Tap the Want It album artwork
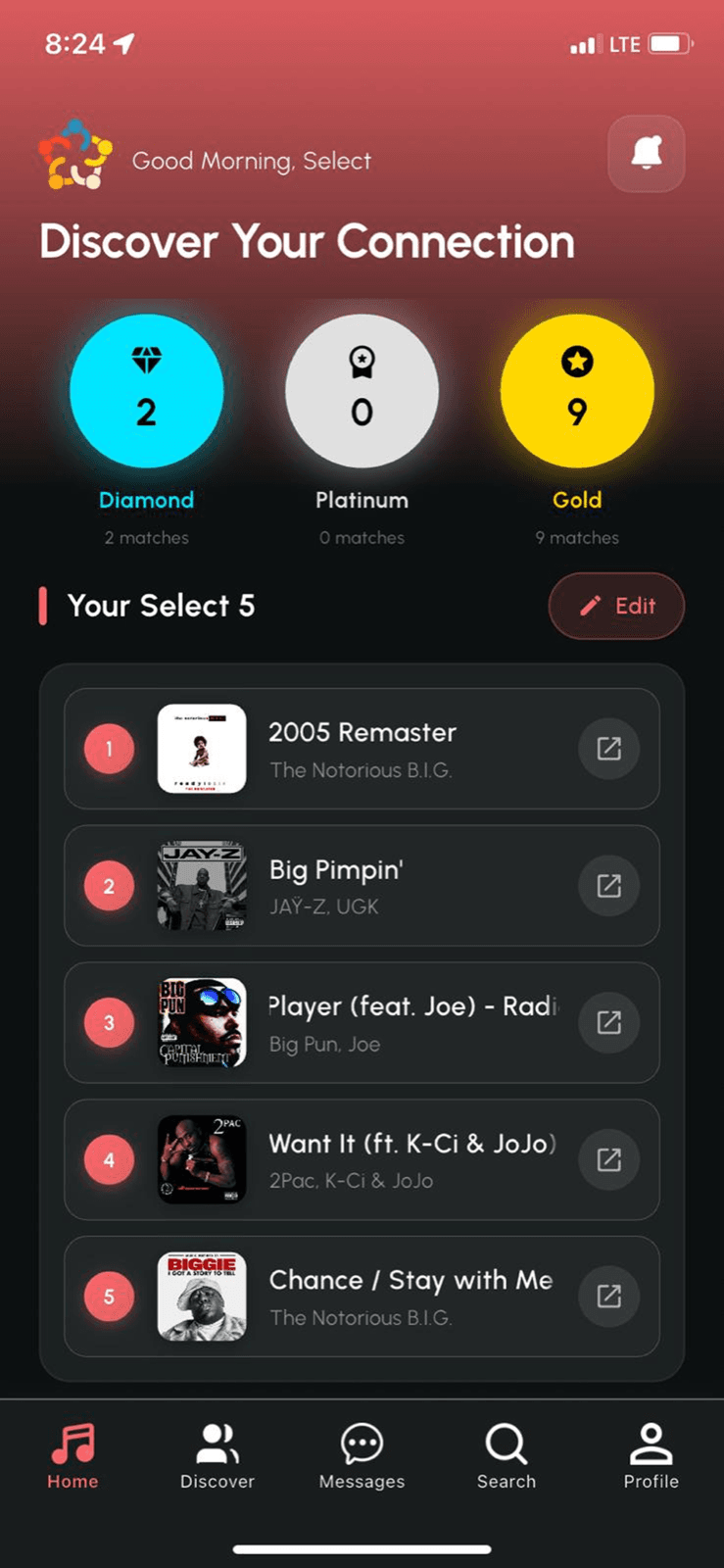This screenshot has height=1568, width=724. (x=202, y=1159)
